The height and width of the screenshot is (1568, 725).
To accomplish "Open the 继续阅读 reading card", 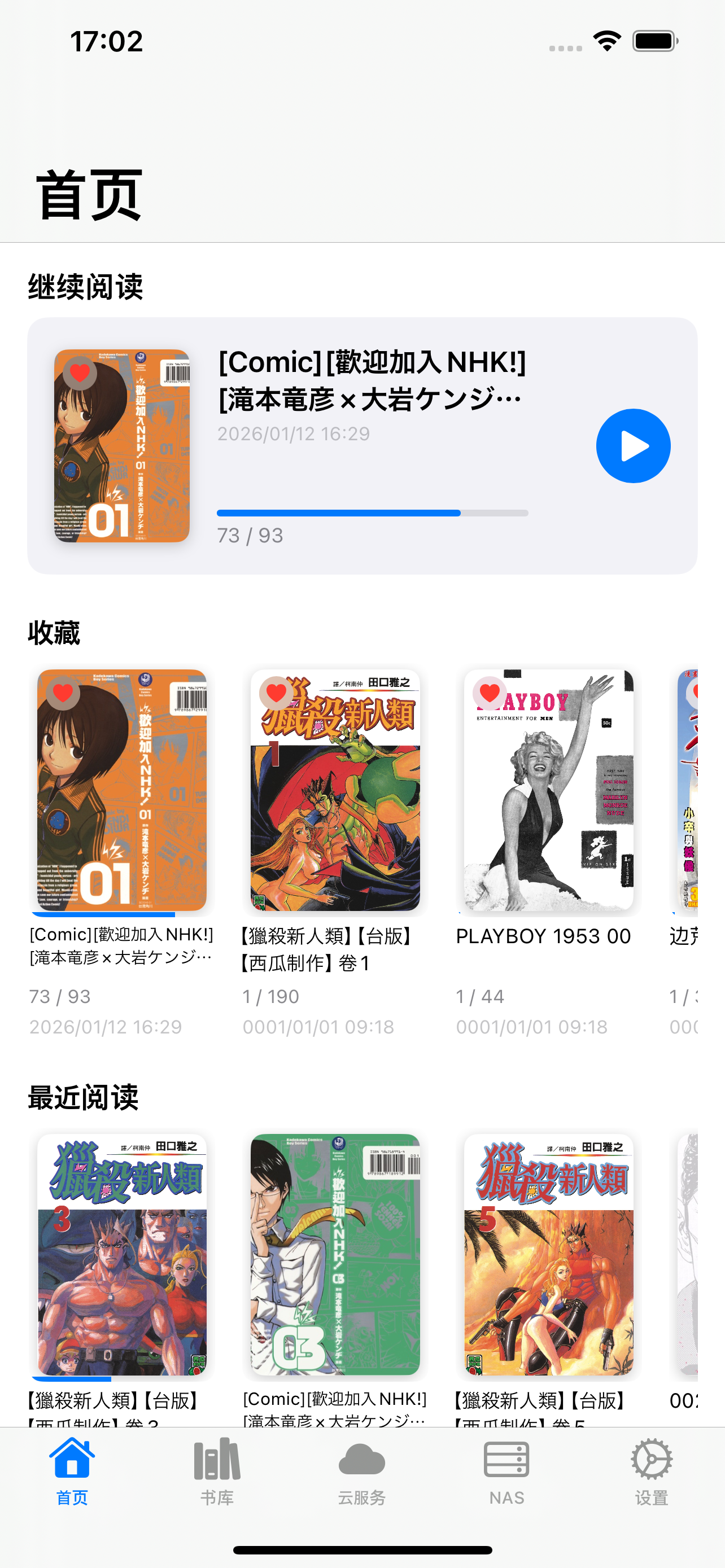I will pos(362,445).
